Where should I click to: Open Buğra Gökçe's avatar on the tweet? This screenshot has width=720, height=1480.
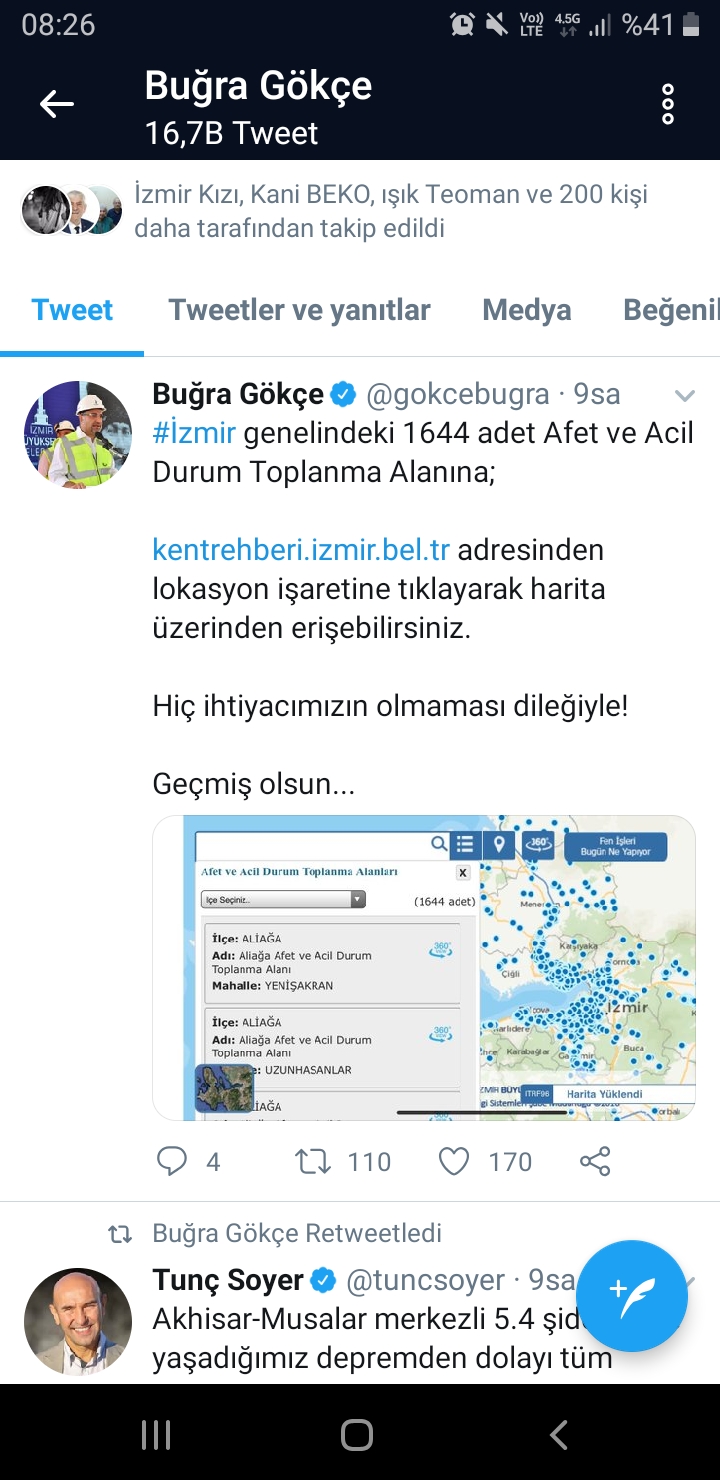78,434
